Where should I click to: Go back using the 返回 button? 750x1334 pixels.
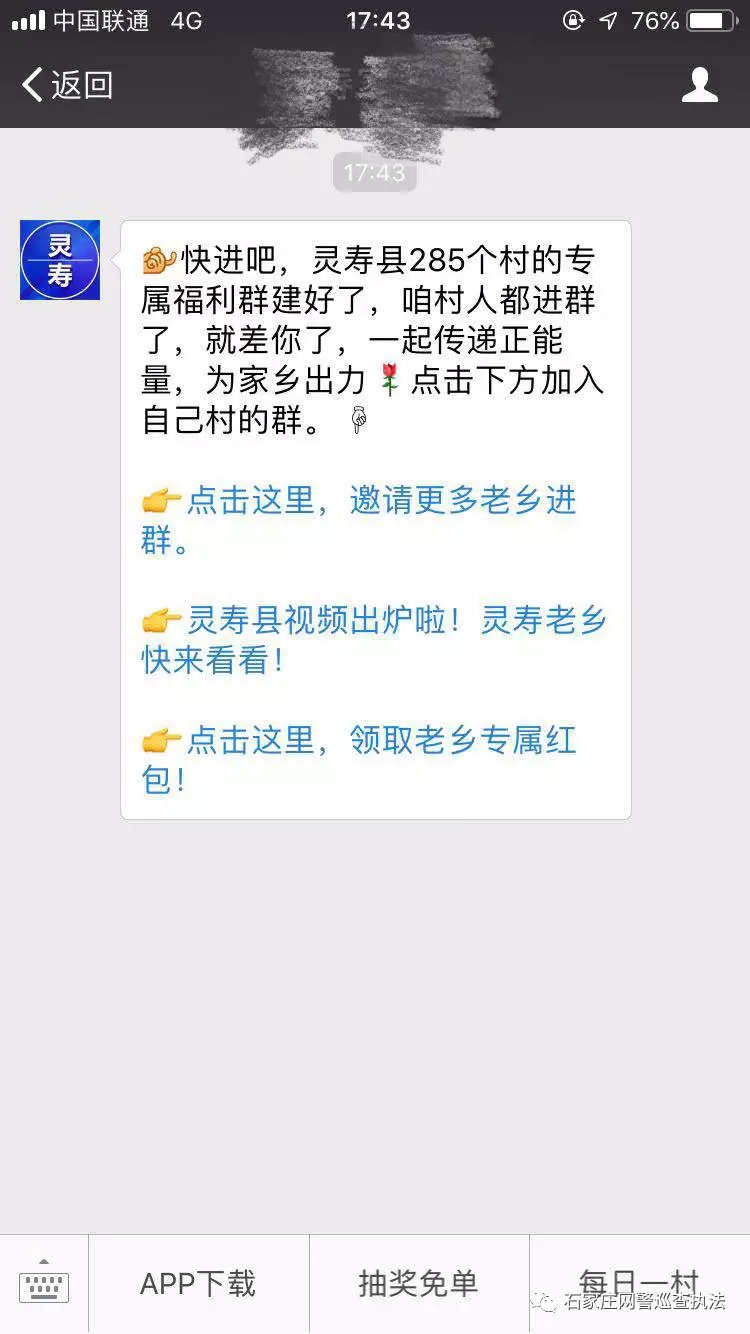66,85
